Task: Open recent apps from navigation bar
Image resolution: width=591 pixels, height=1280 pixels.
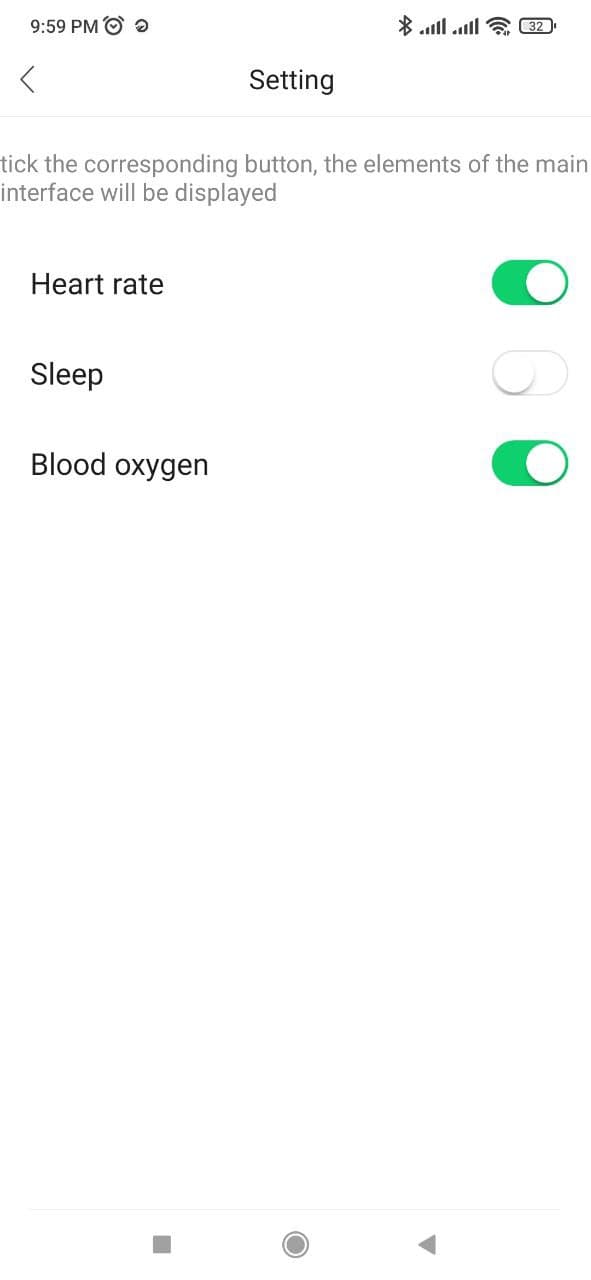Action: (x=162, y=1244)
